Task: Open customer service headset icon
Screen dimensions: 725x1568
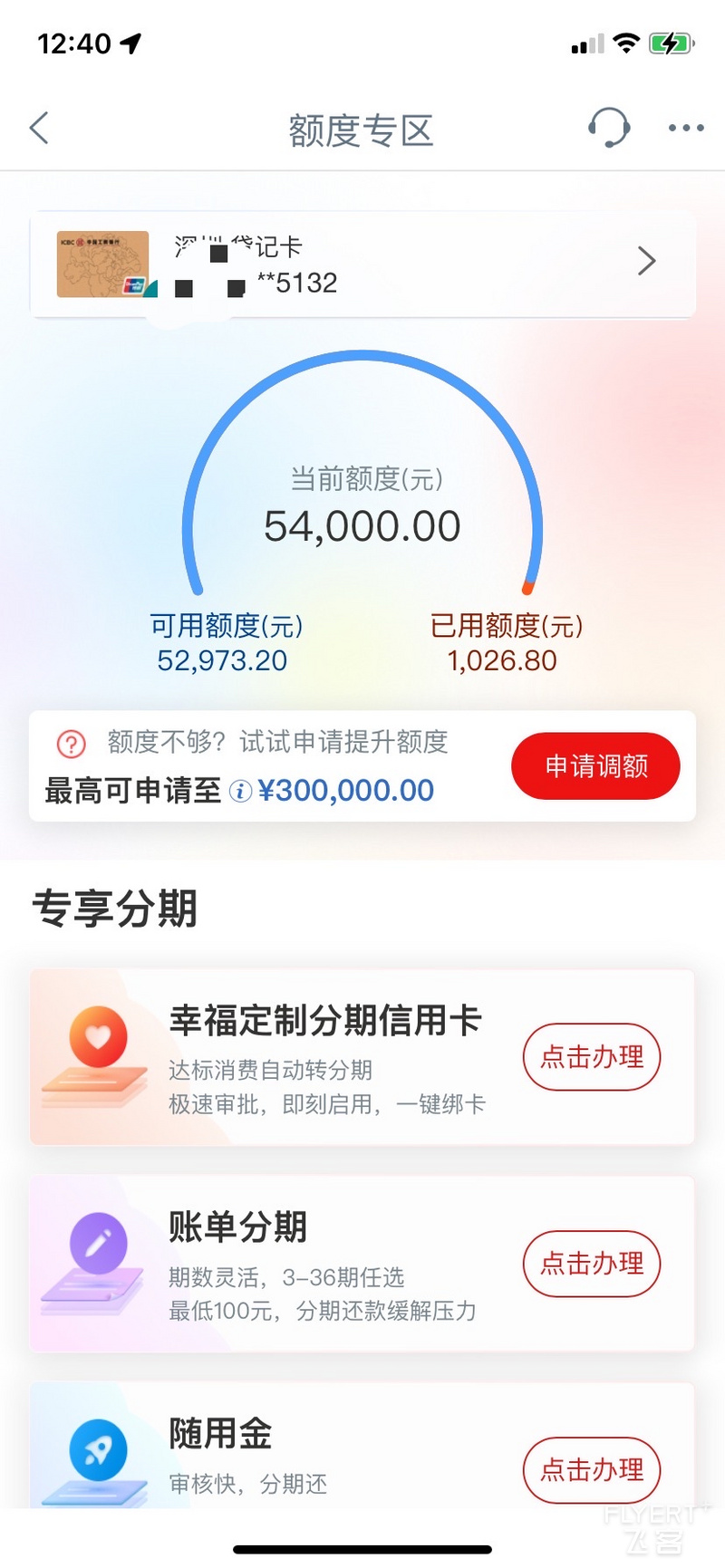Action: (x=609, y=128)
